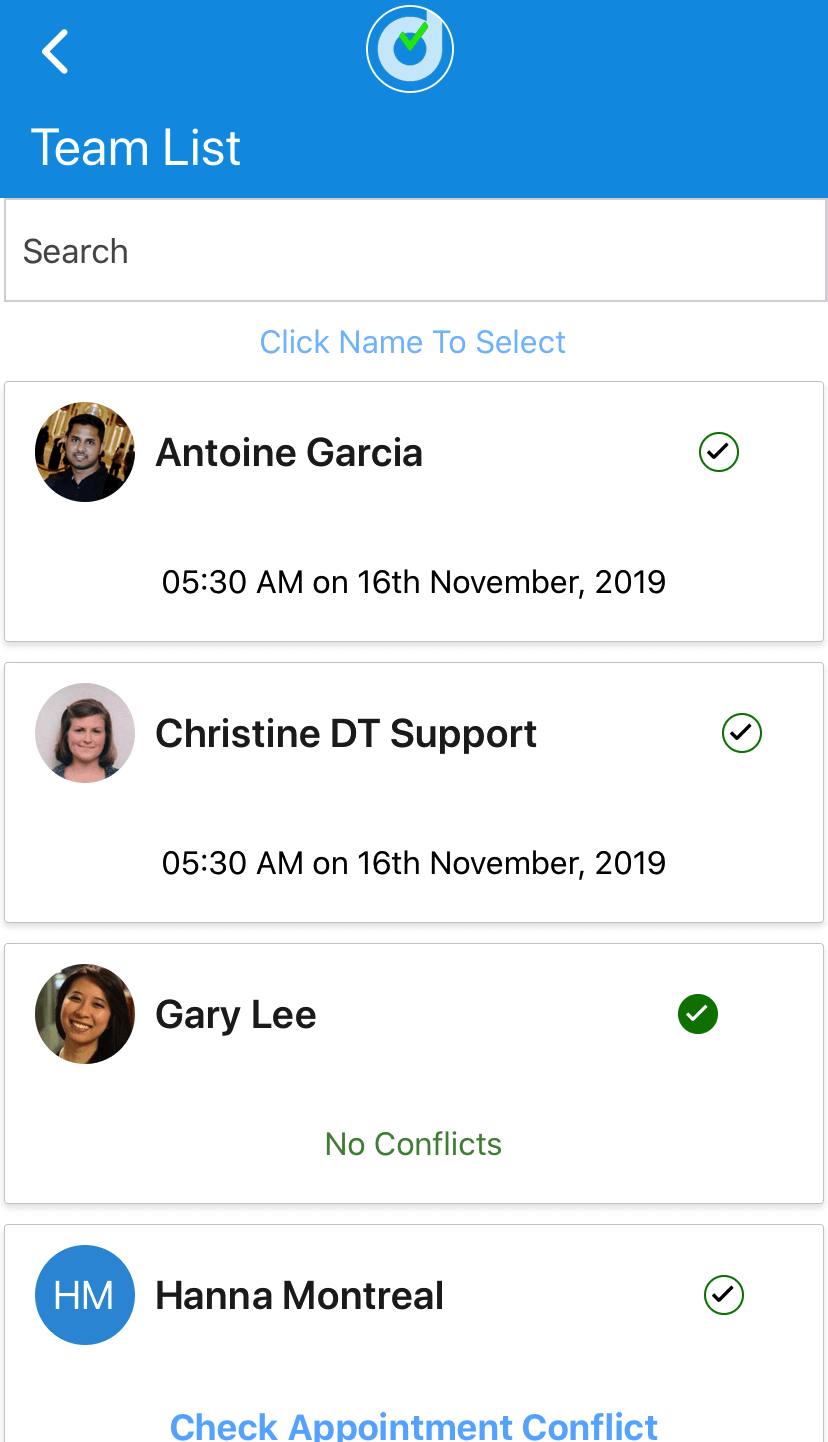Select Antoine Garcia by tapping his name
Viewport: 828px width, 1442px height.
click(x=289, y=453)
